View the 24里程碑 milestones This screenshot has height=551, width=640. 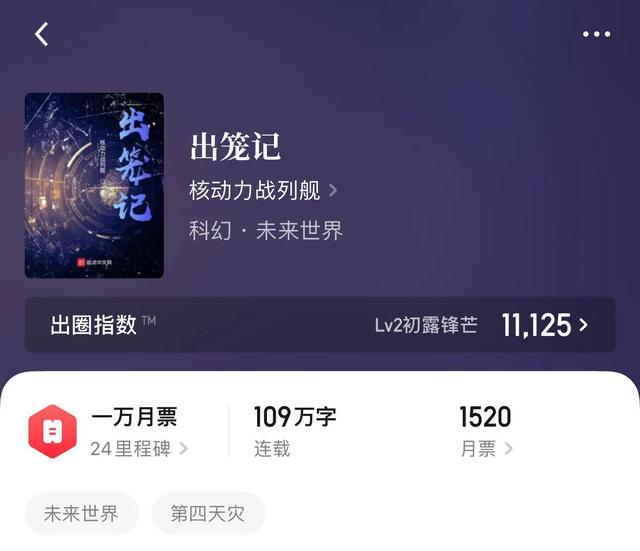[139, 449]
